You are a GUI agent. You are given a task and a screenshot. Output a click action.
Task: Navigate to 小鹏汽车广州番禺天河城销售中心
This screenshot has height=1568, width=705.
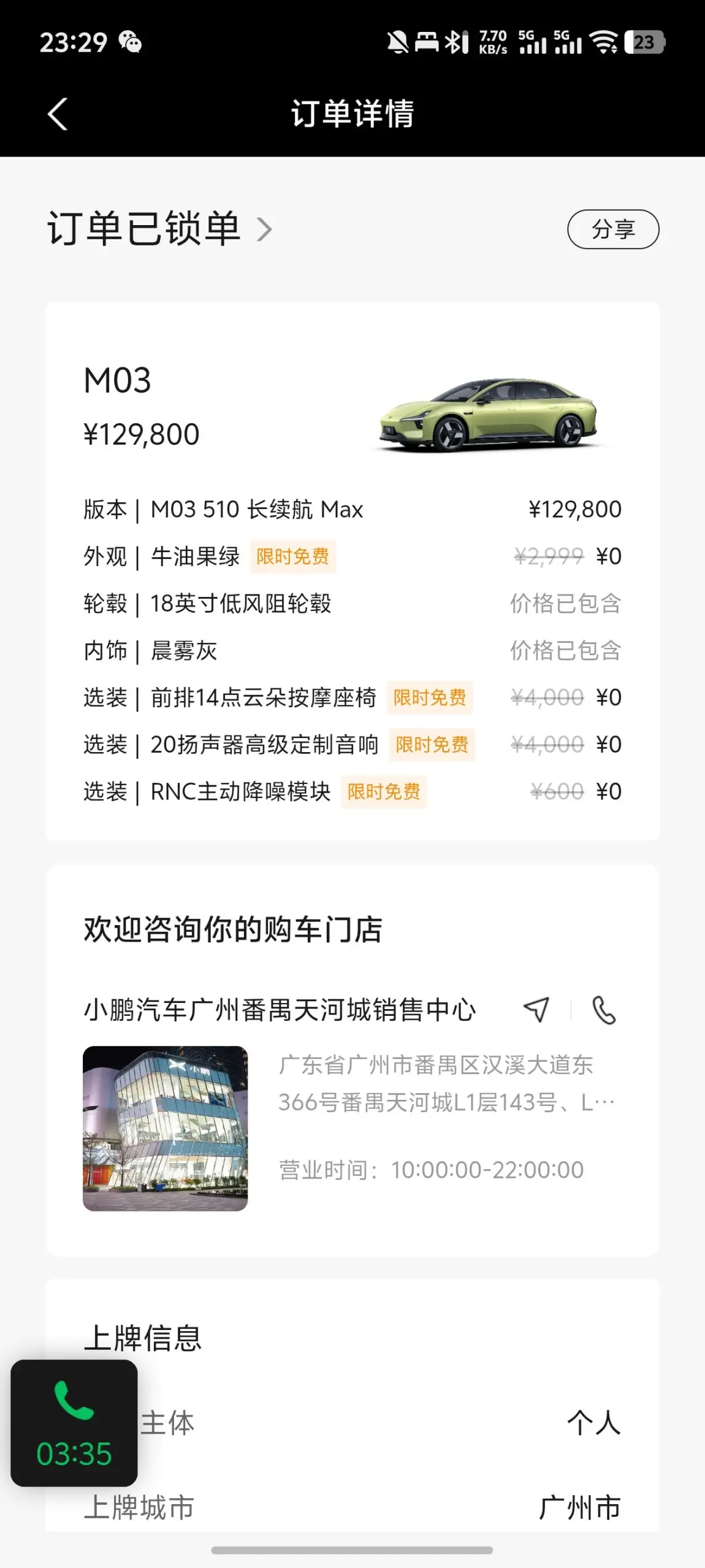click(x=536, y=1010)
